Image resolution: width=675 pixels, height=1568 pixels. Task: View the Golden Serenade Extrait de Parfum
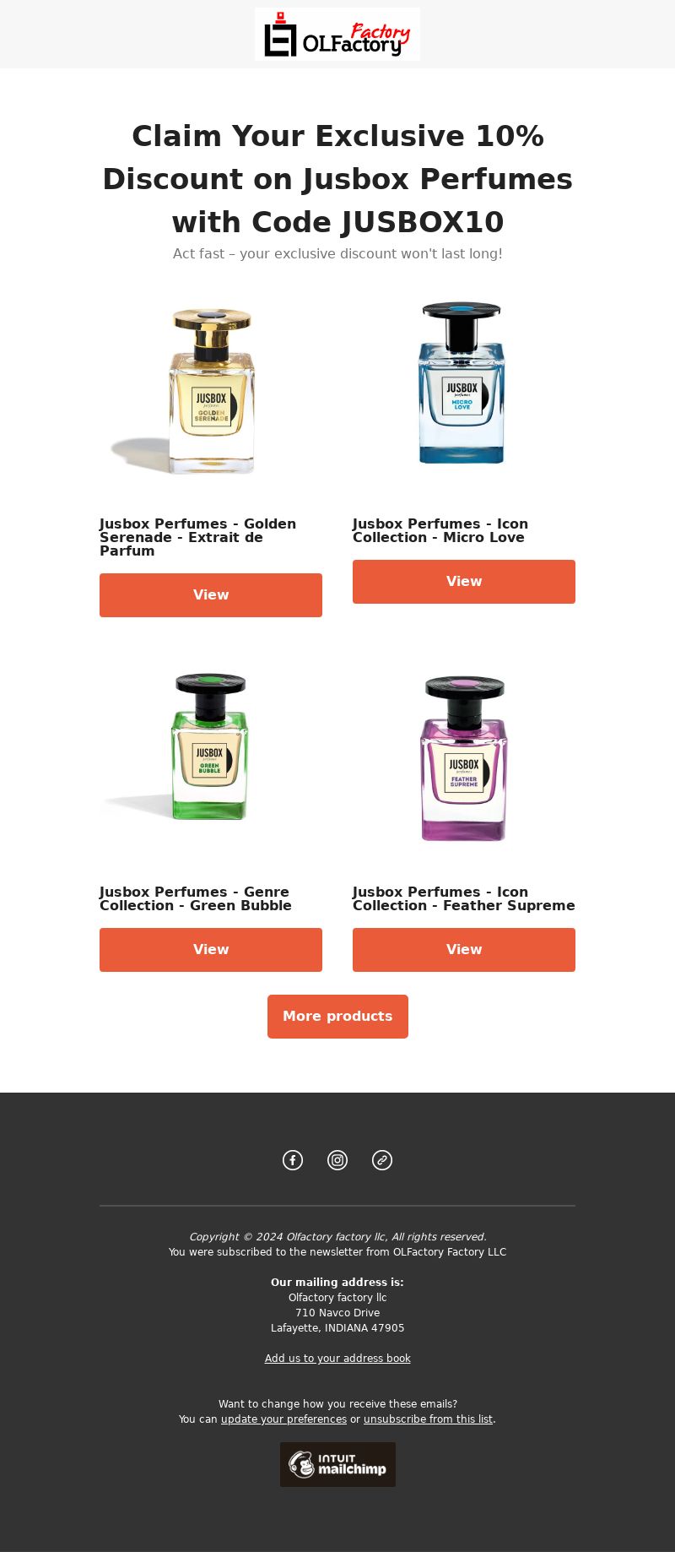coord(211,595)
